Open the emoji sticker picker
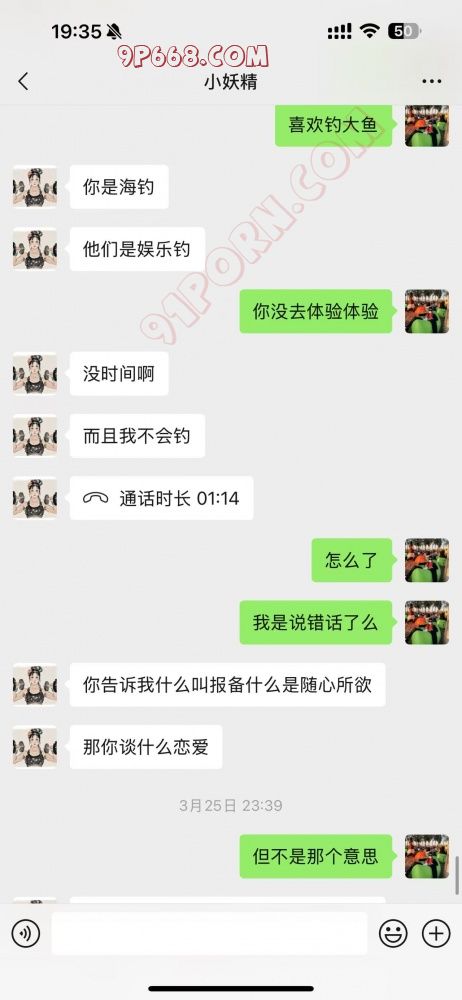The width and height of the screenshot is (462, 1000). point(393,934)
